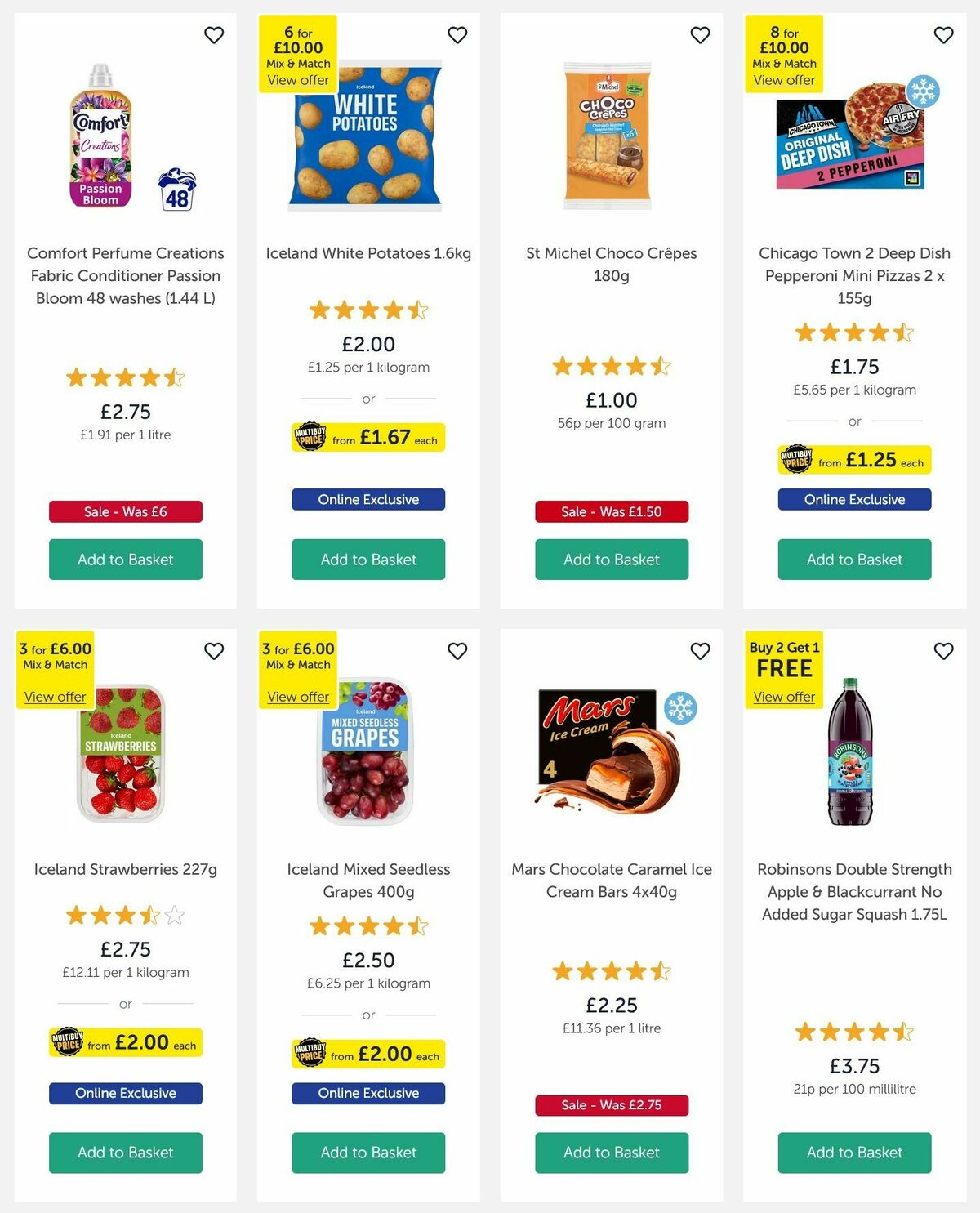Add Iceland Strawberries 227g to basket
The width and height of the screenshot is (980, 1213).
[124, 1153]
